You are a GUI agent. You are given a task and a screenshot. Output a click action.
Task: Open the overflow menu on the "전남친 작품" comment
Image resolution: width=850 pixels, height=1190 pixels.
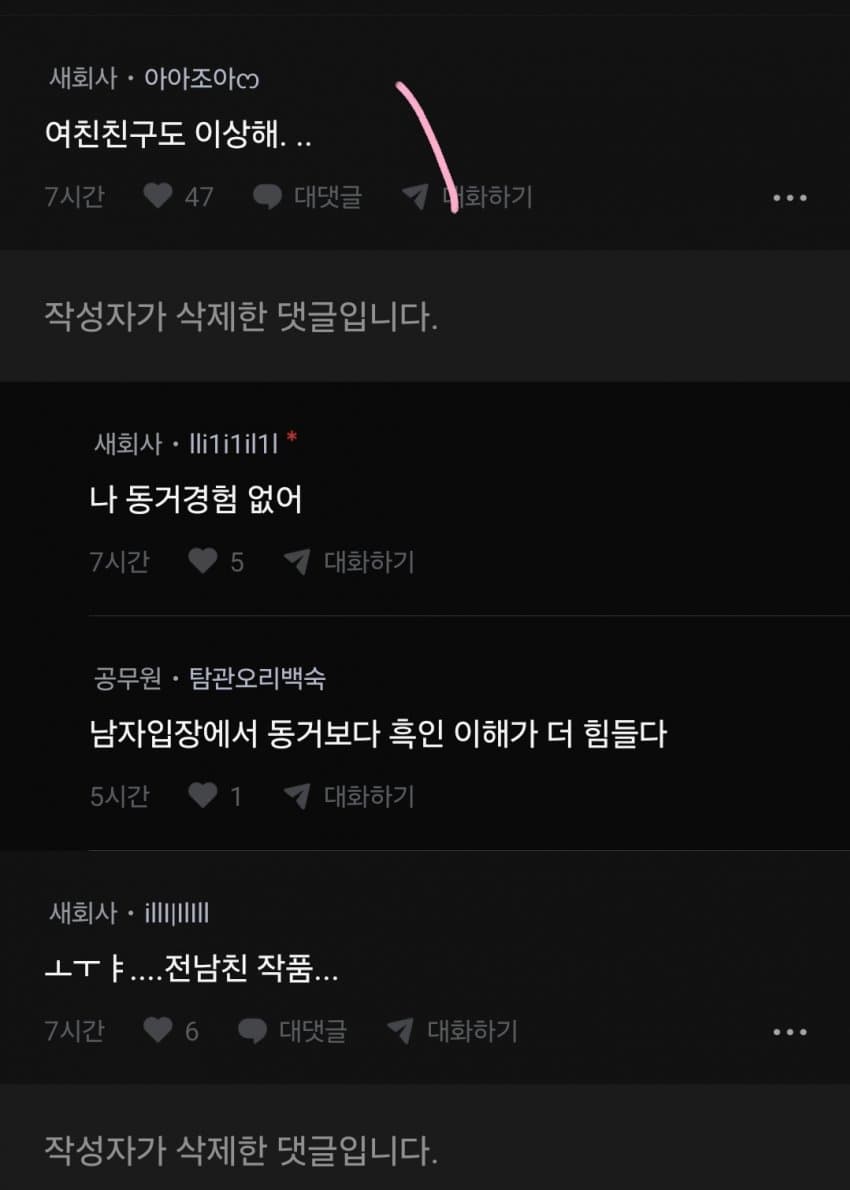(789, 1032)
